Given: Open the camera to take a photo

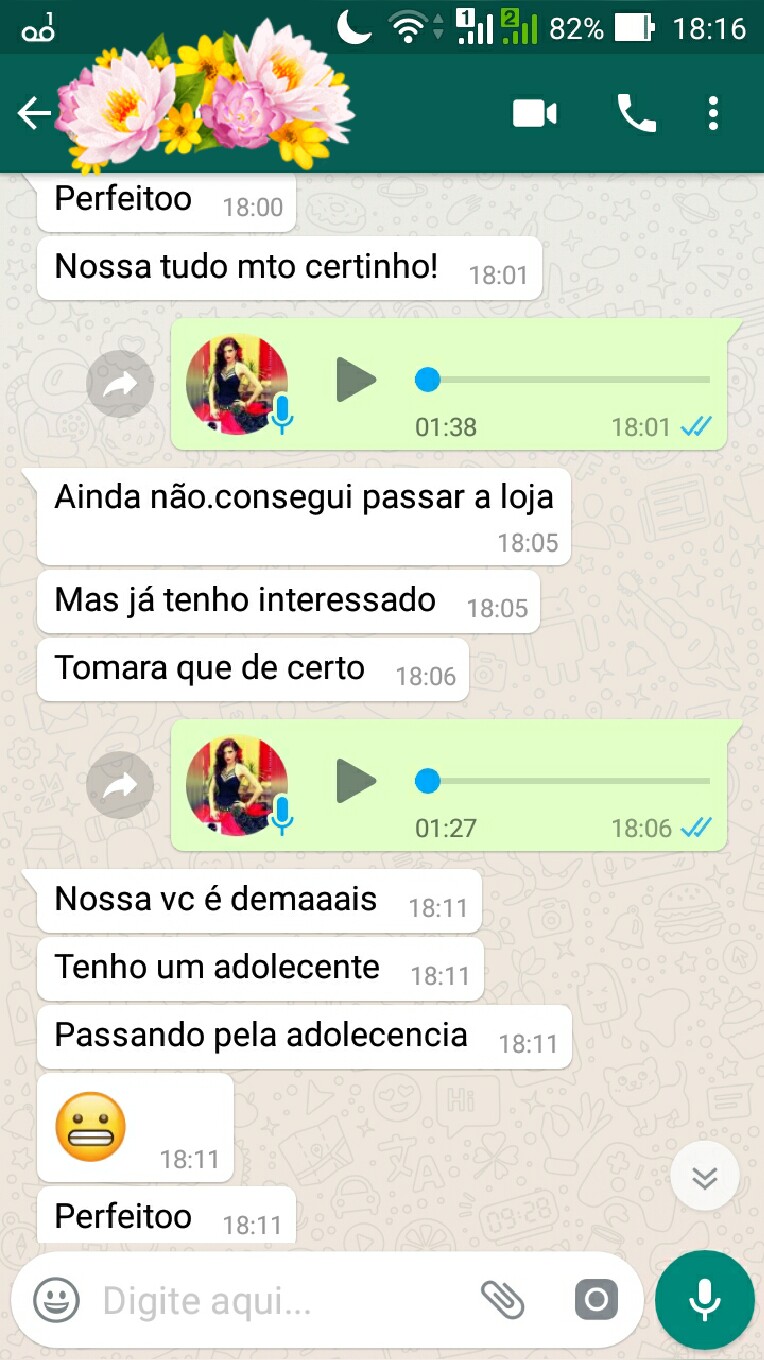Looking at the screenshot, I should click(x=595, y=1300).
